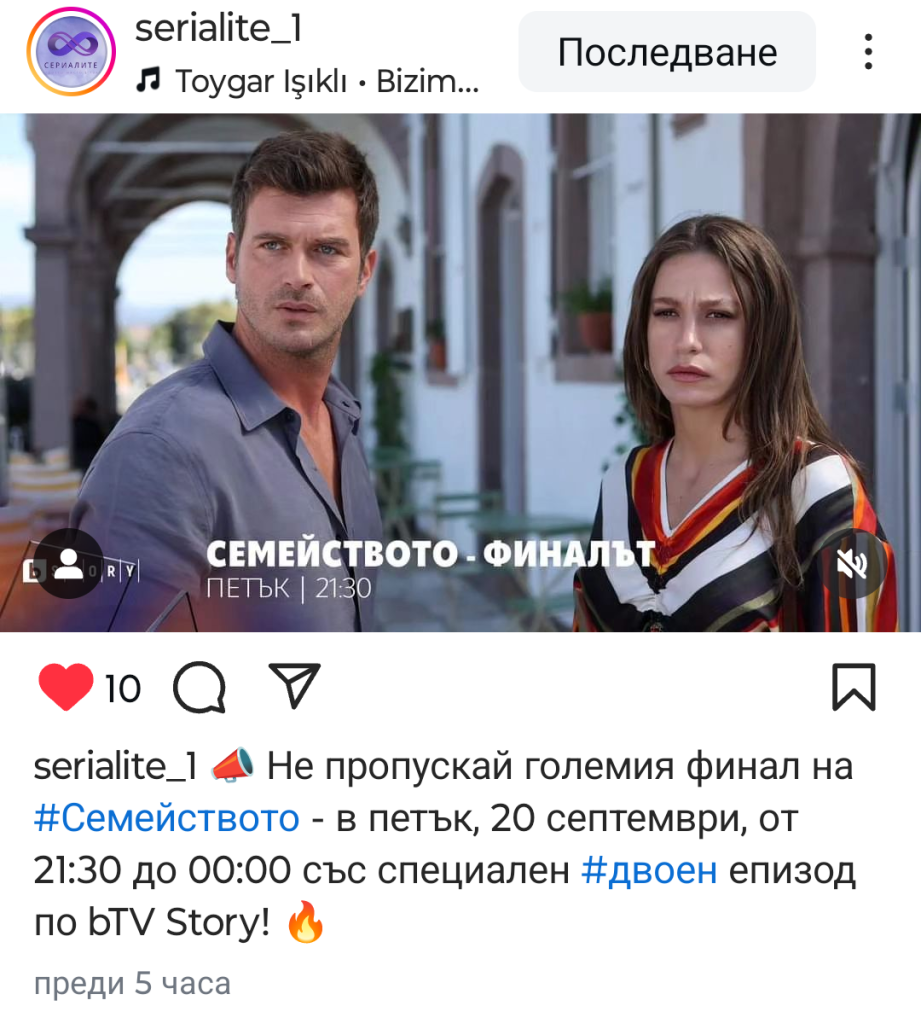Viewport: 921px width, 1020px height.
Task: Tap the Последване follow button
Action: 667,52
